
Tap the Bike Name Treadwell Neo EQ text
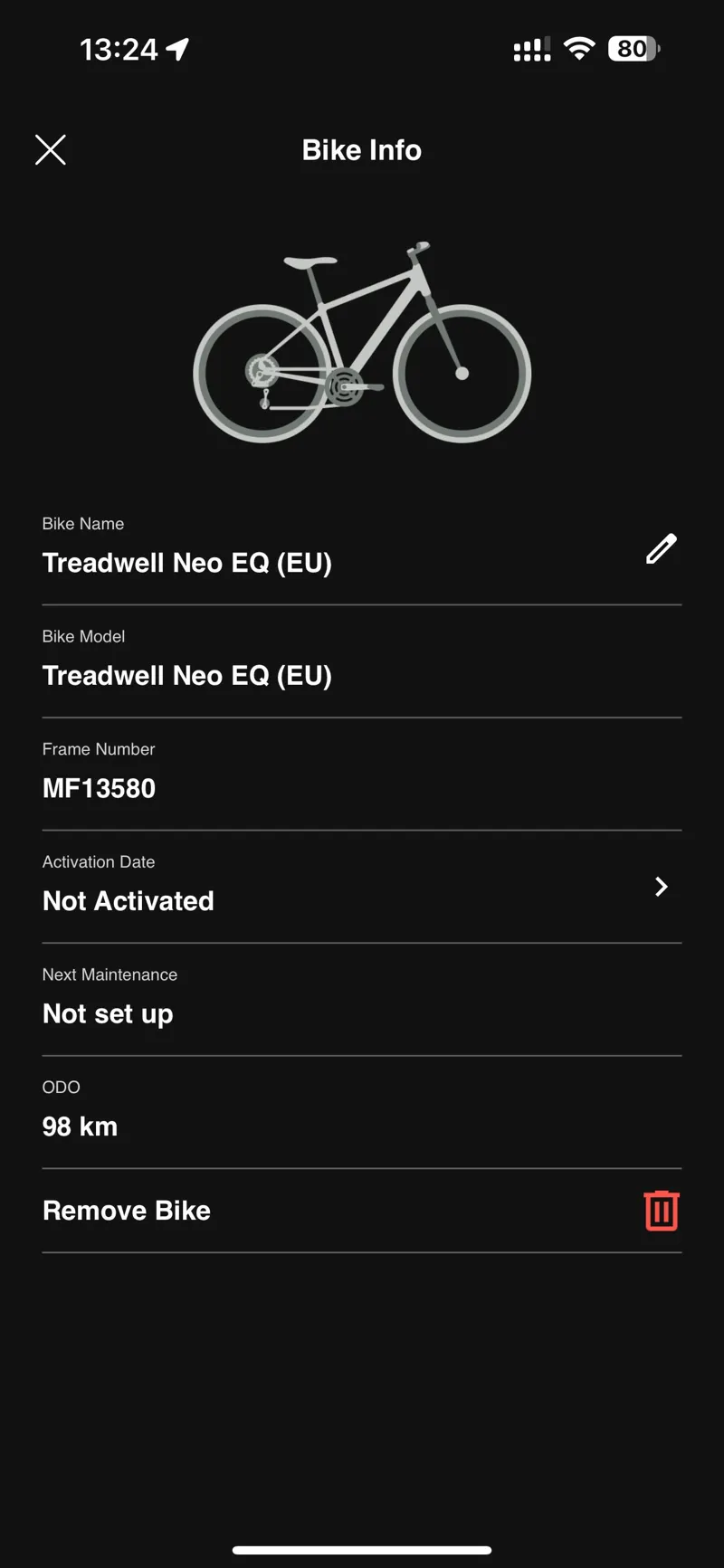[x=186, y=562]
